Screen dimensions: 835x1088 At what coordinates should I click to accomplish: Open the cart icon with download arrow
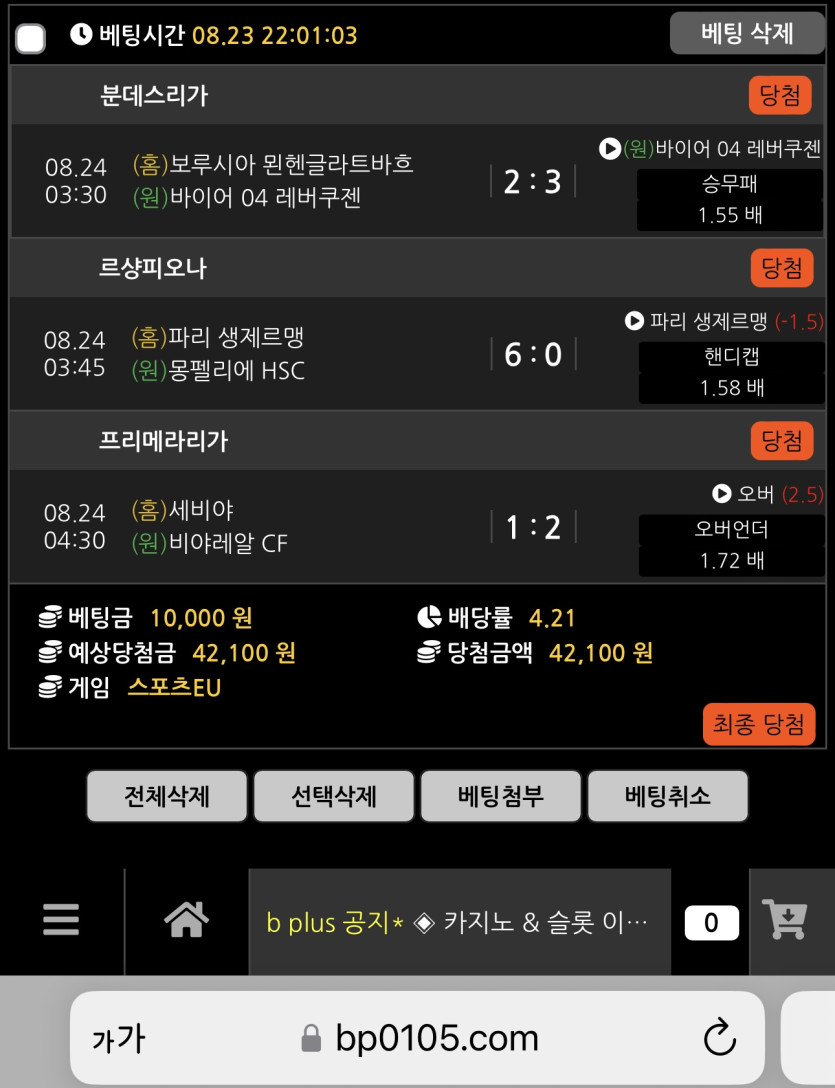[785, 920]
